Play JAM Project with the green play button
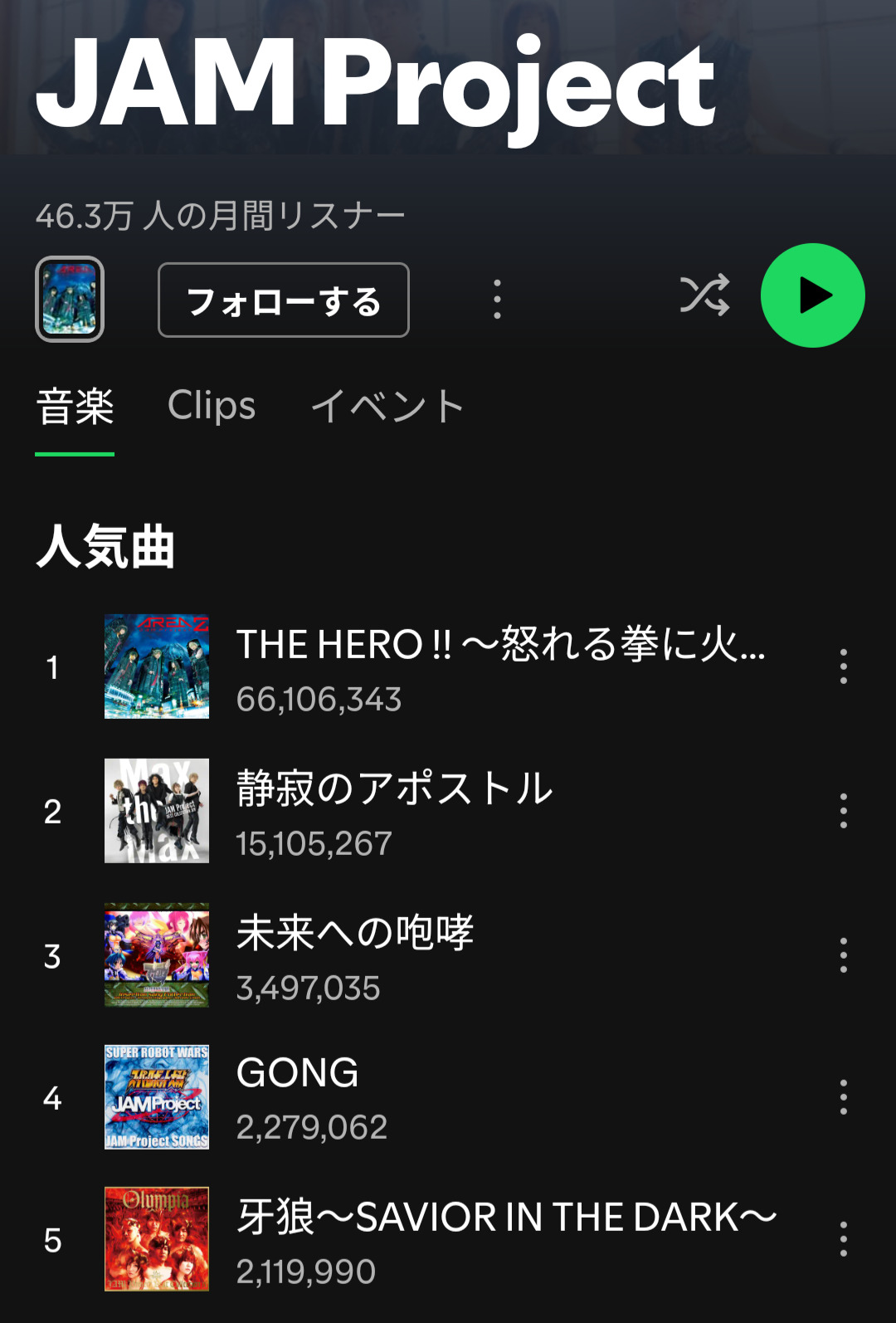Image resolution: width=896 pixels, height=1323 pixels. click(812, 295)
